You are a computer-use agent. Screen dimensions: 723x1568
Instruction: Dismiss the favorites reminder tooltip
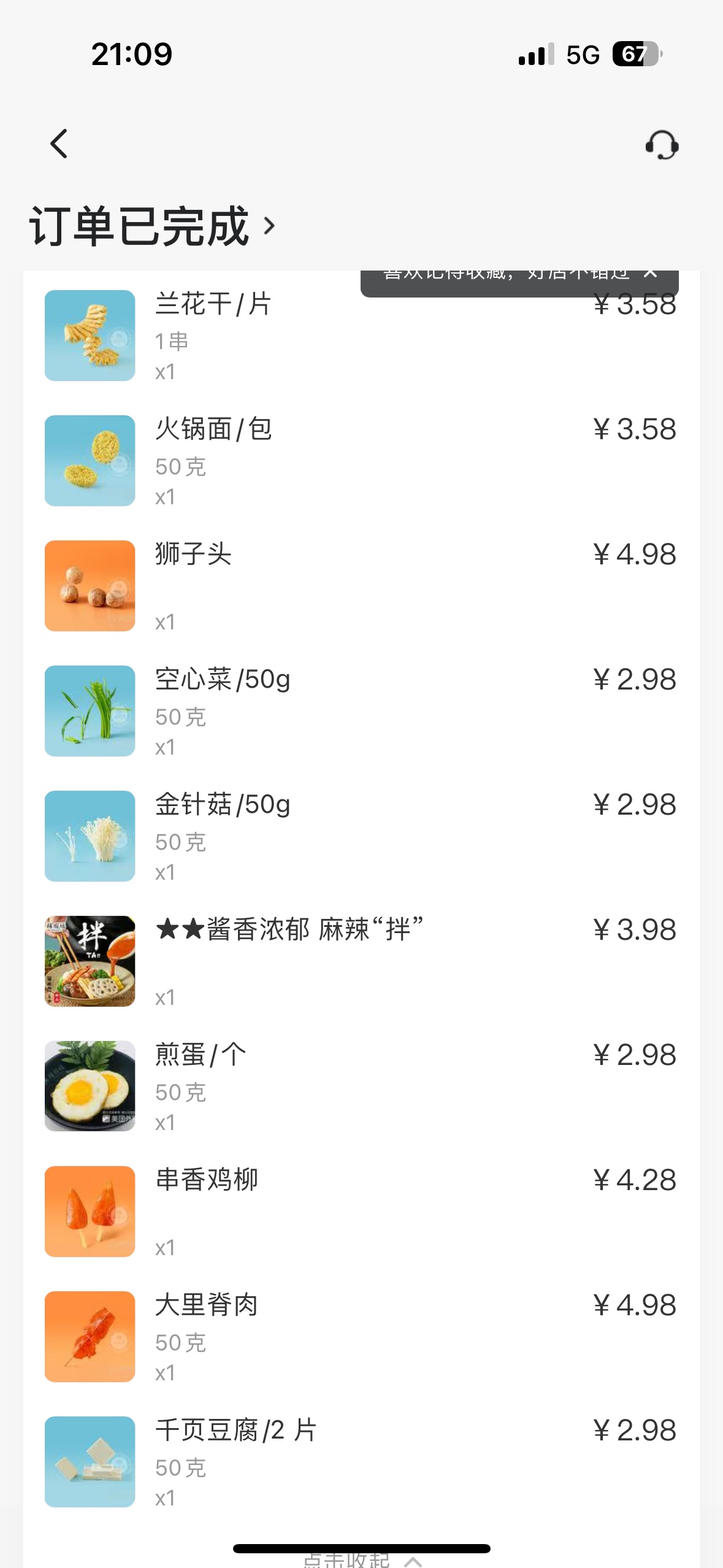click(x=651, y=274)
